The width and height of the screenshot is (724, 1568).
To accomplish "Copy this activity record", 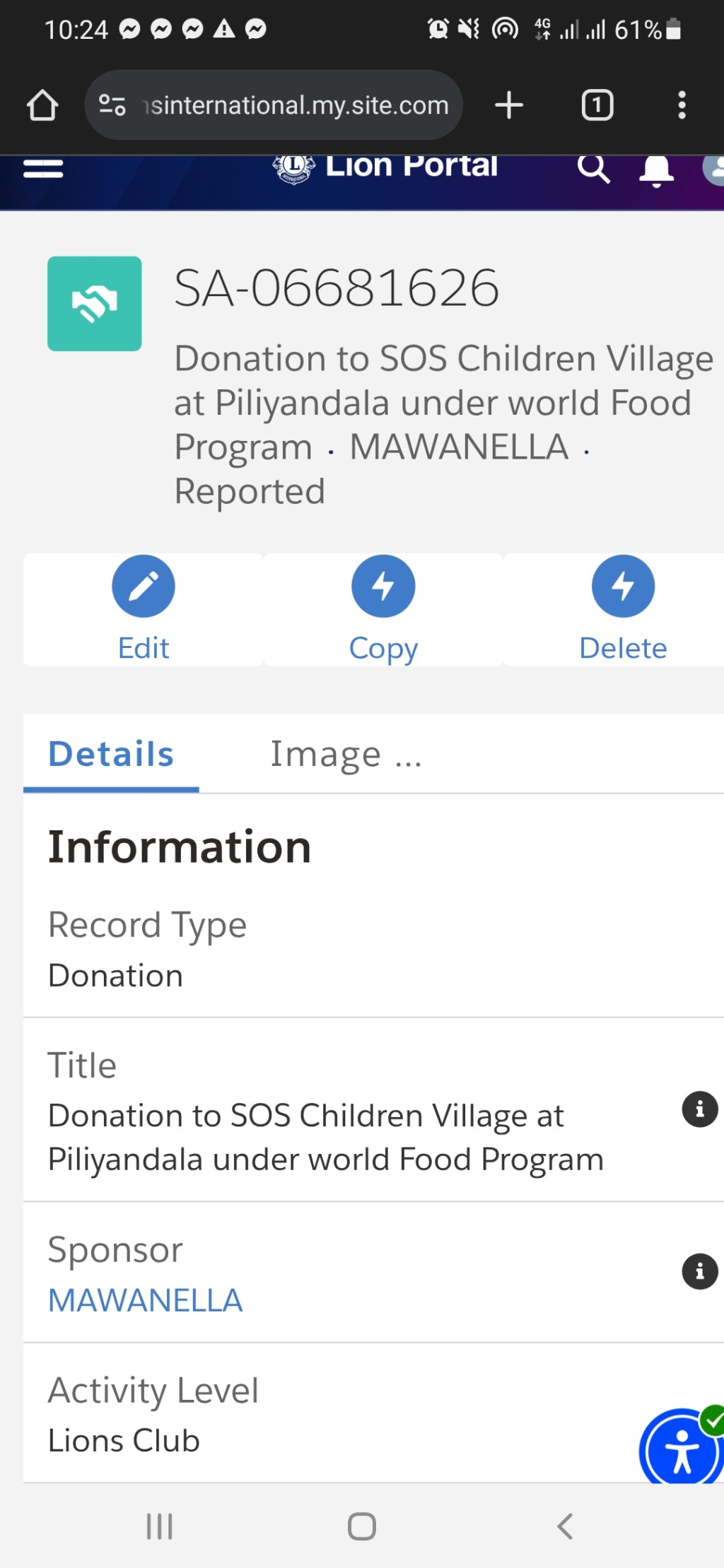I will pos(383,609).
